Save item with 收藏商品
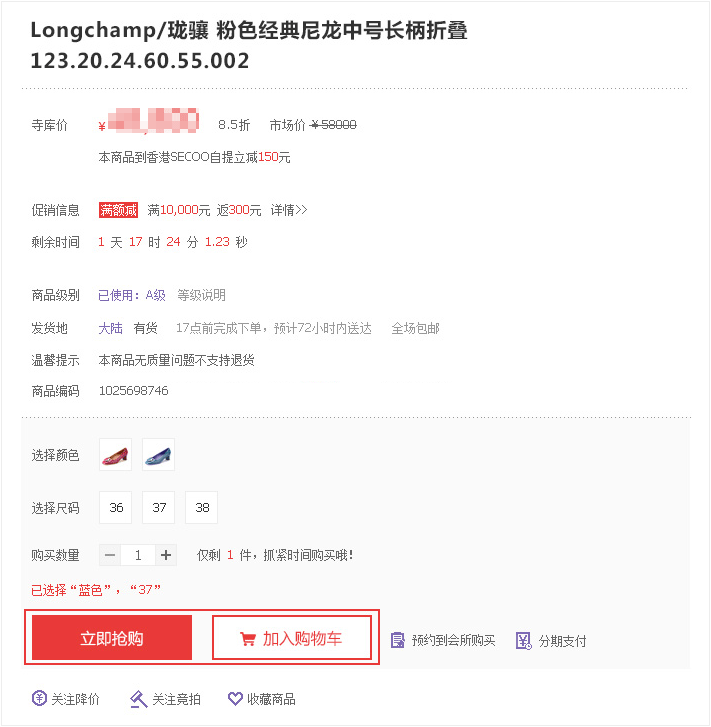The image size is (711, 727). point(262,699)
